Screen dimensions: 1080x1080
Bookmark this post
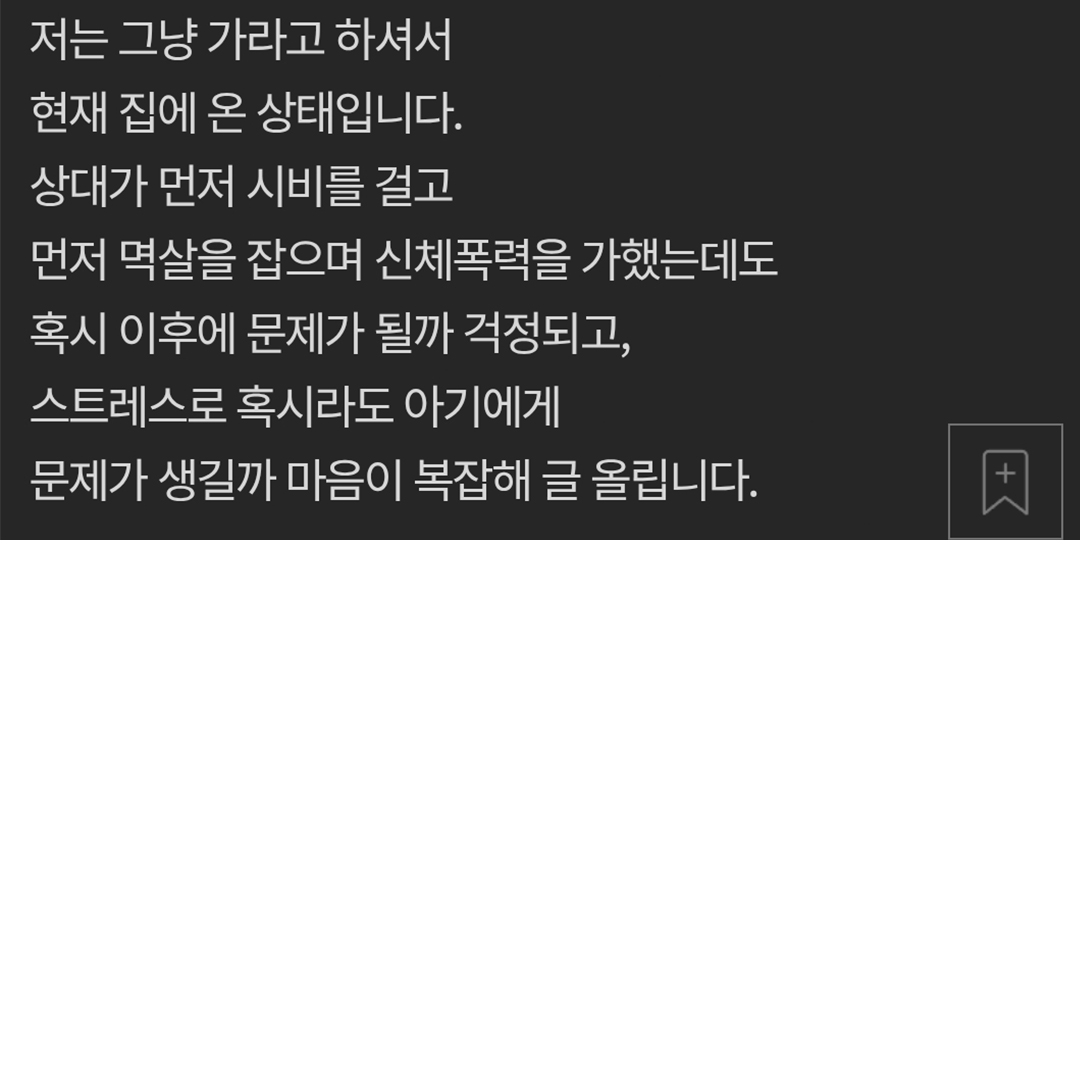click(1005, 482)
